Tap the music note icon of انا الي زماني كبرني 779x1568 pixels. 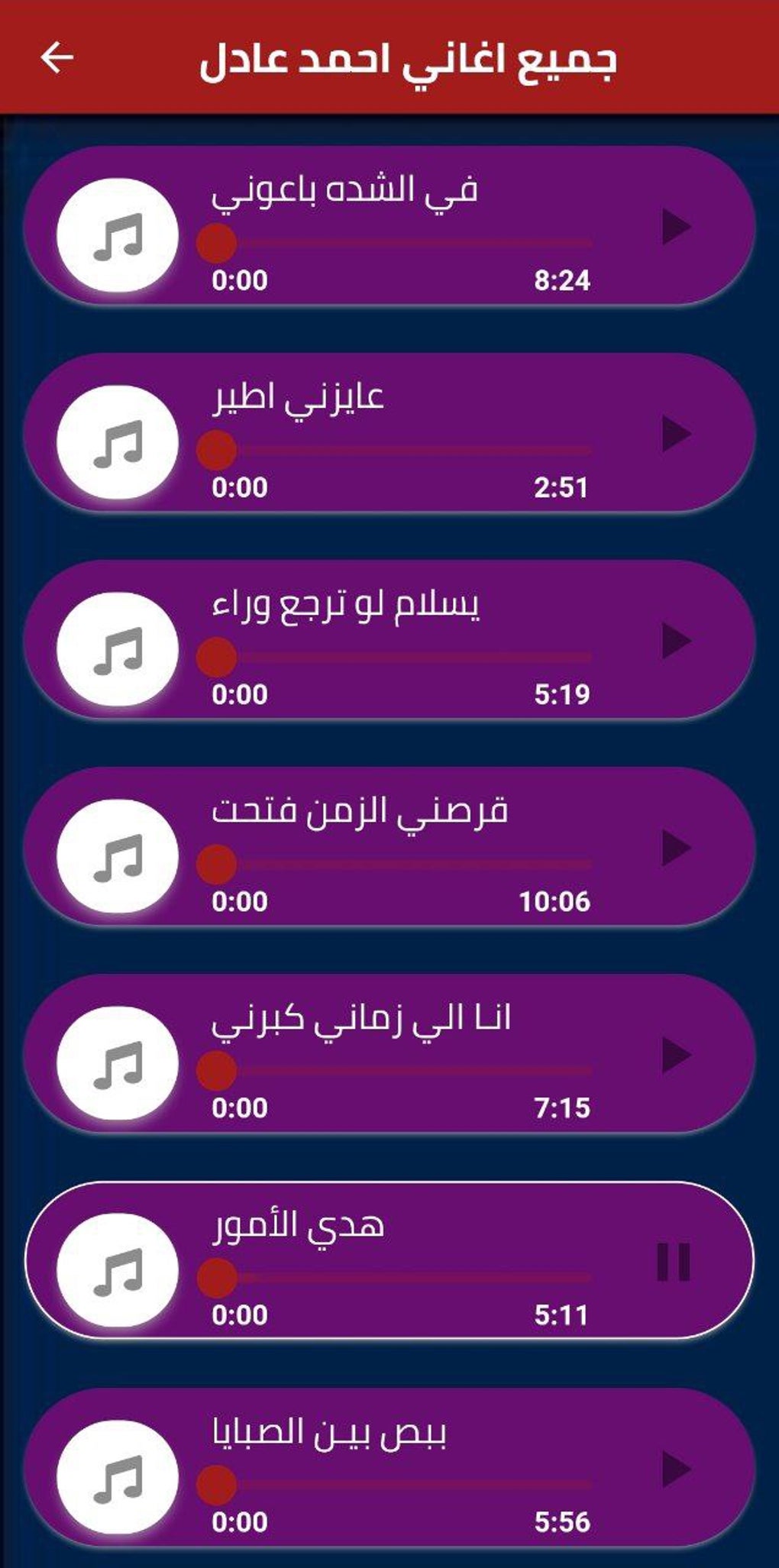tap(118, 1064)
